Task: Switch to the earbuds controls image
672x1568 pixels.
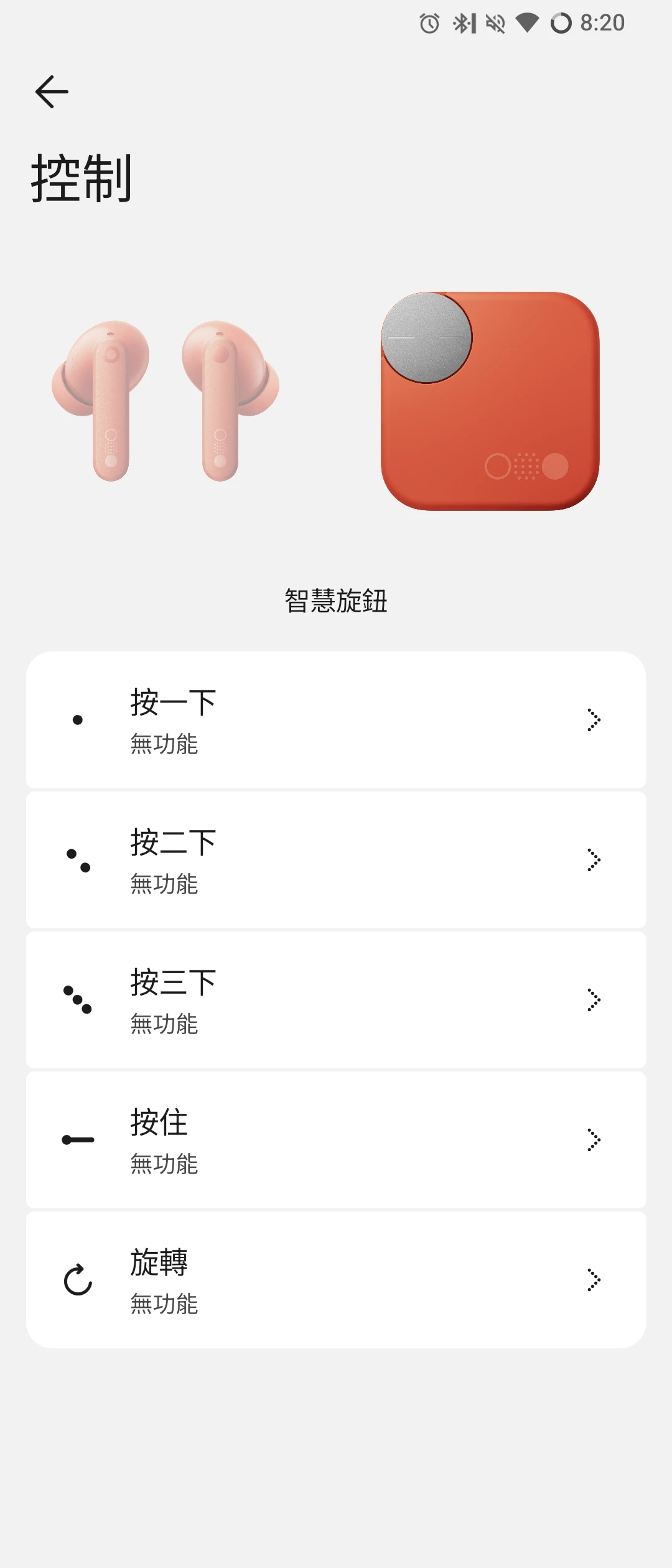Action: click(x=166, y=401)
